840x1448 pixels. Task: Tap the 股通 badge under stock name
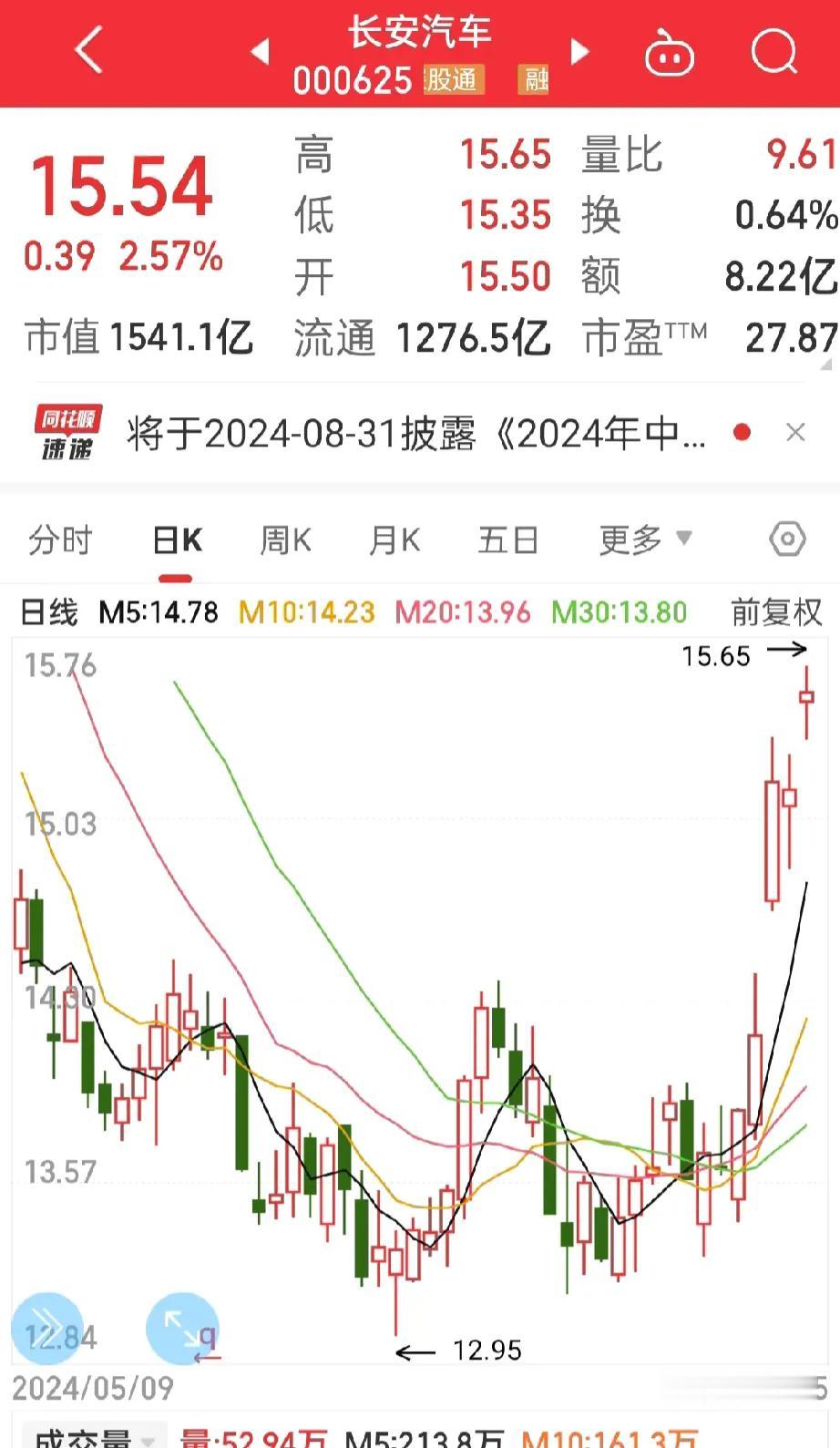click(x=453, y=81)
